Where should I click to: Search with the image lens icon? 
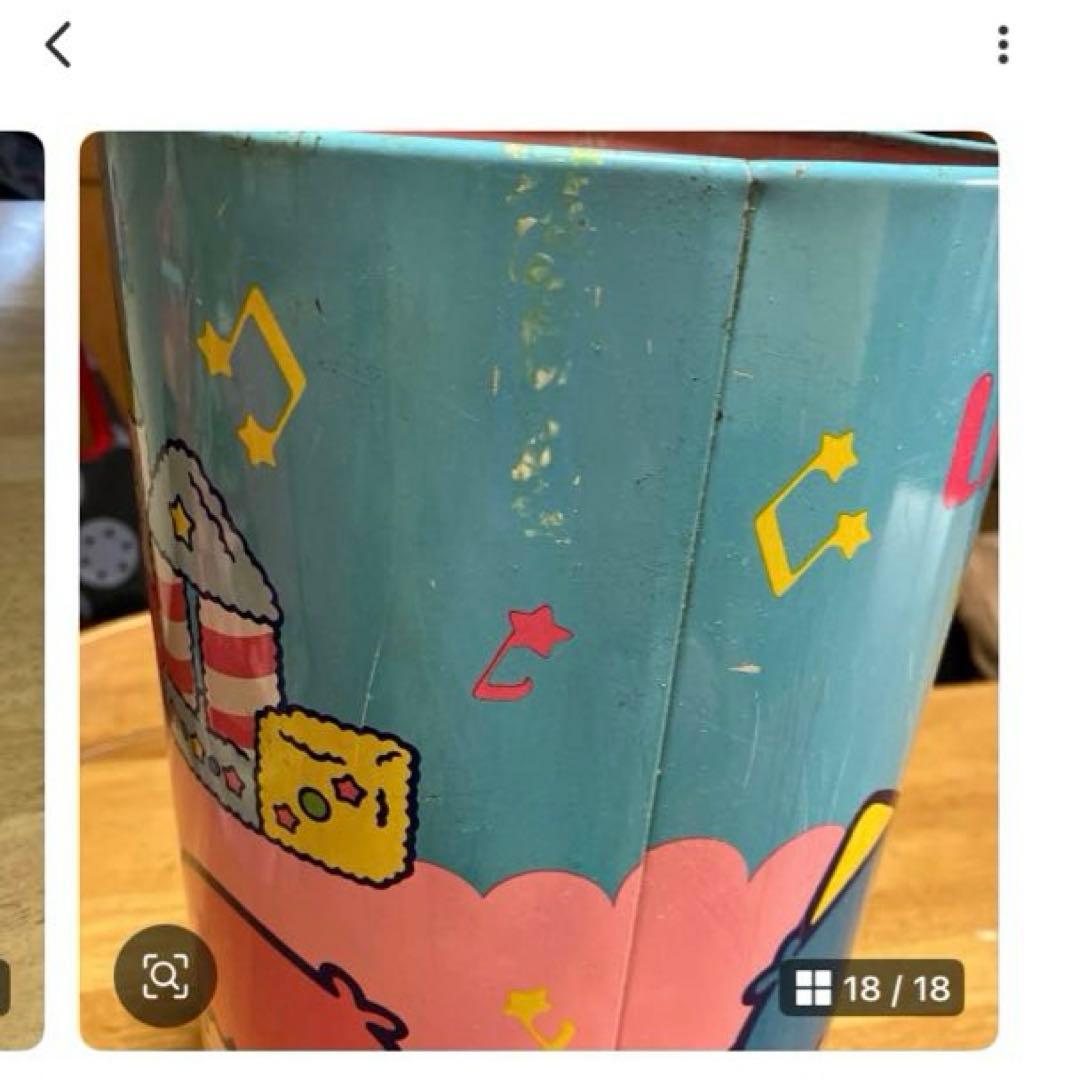[165, 975]
